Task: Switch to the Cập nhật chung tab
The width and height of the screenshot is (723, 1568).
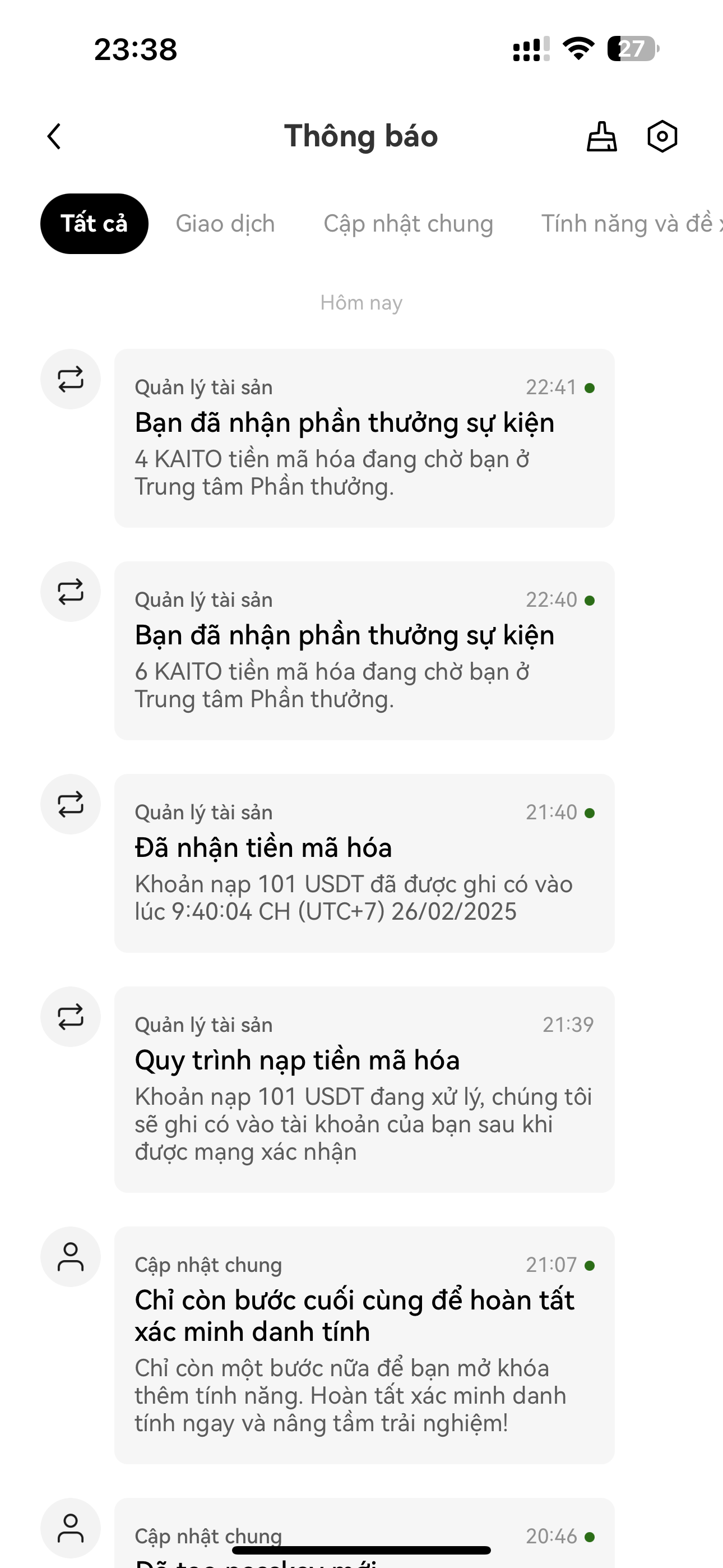Action: pos(409,224)
